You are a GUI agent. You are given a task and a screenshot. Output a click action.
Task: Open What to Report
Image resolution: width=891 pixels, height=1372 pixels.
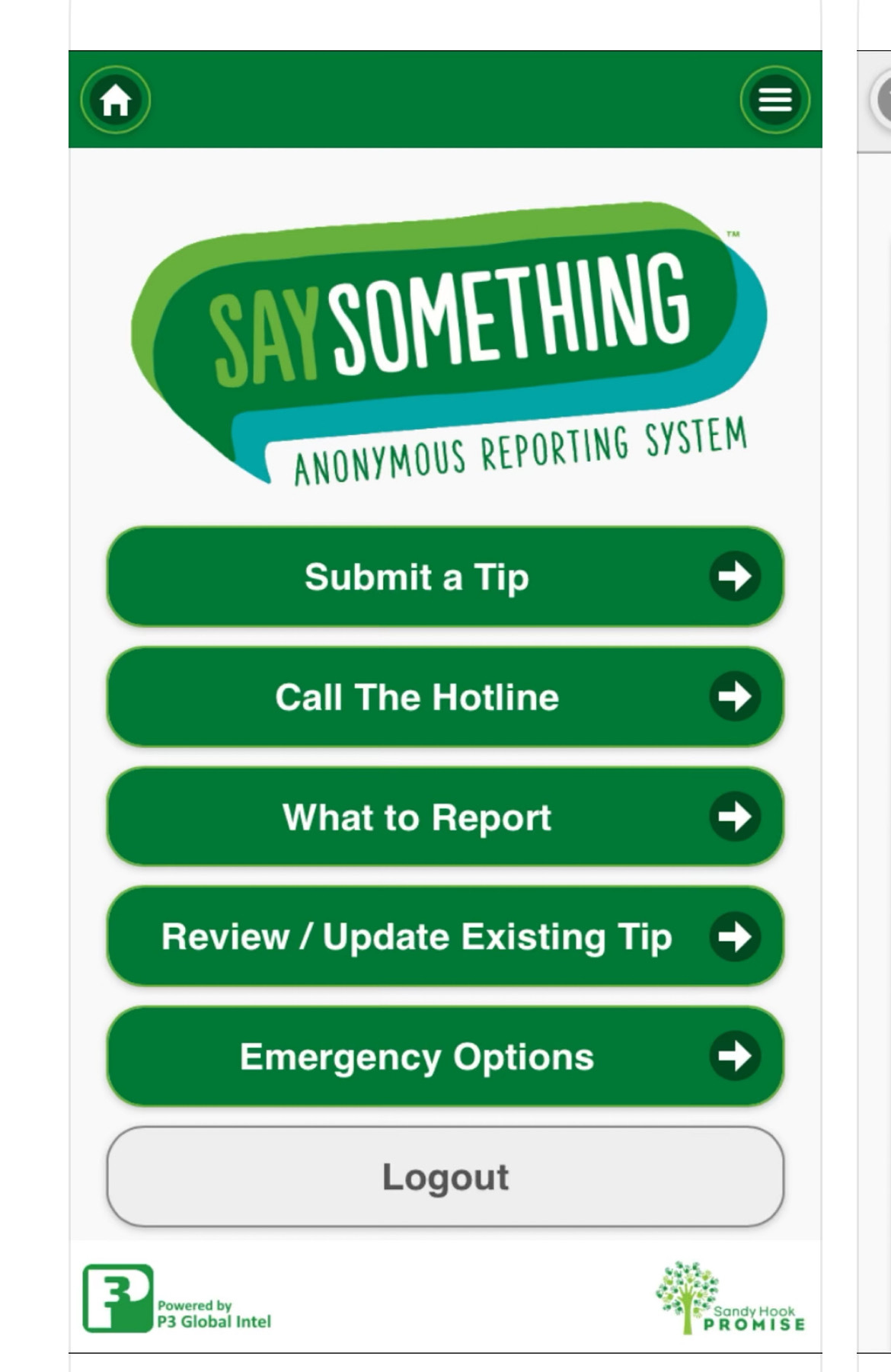[x=445, y=817]
